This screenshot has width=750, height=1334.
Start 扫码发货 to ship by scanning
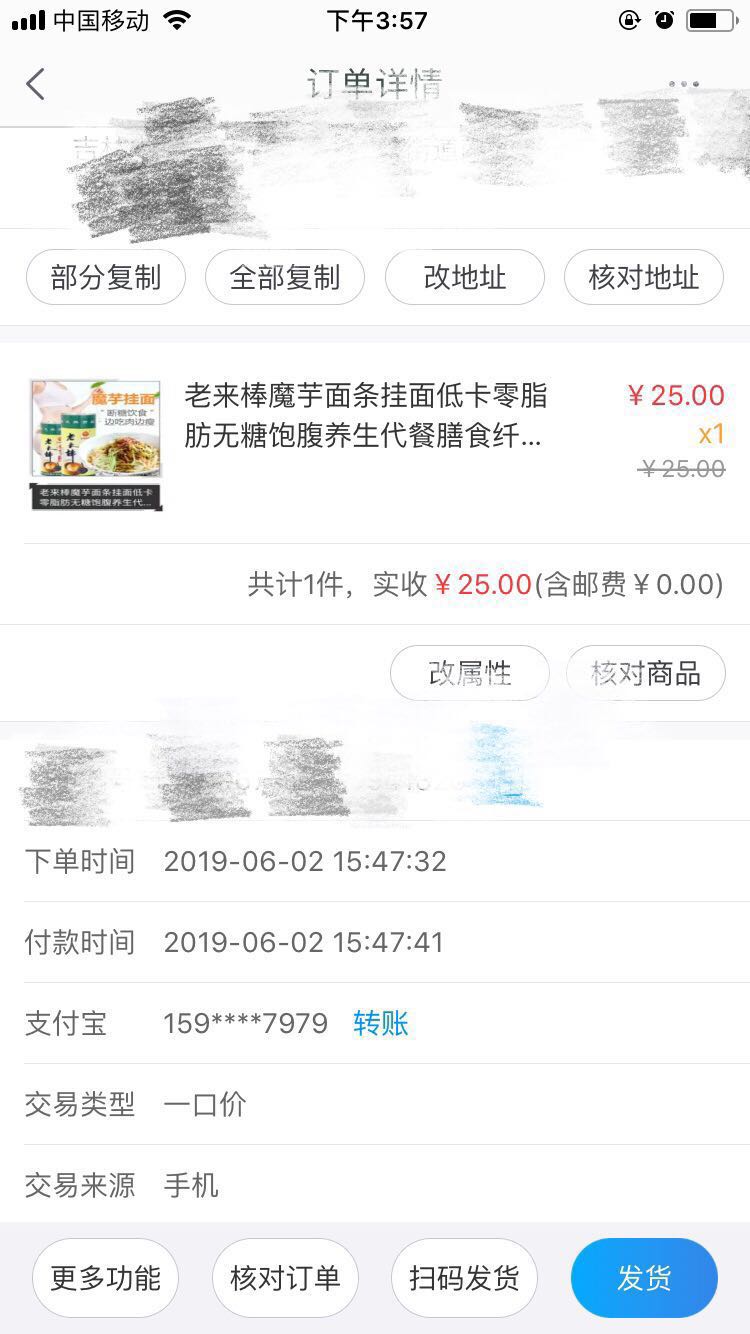pyautogui.click(x=464, y=1278)
